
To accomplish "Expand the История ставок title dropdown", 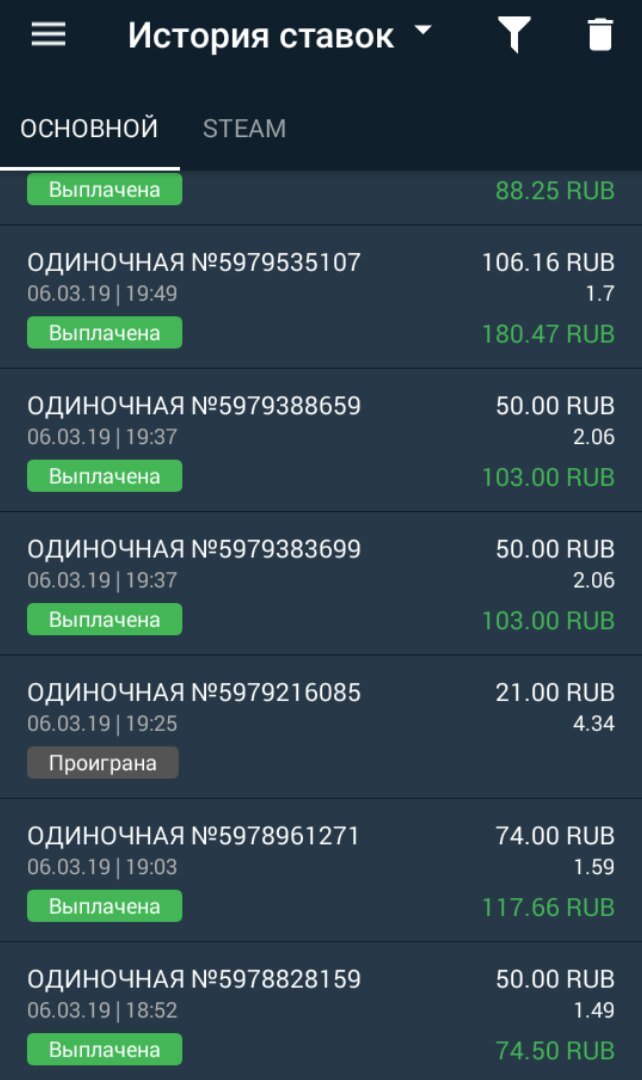I will coord(280,36).
